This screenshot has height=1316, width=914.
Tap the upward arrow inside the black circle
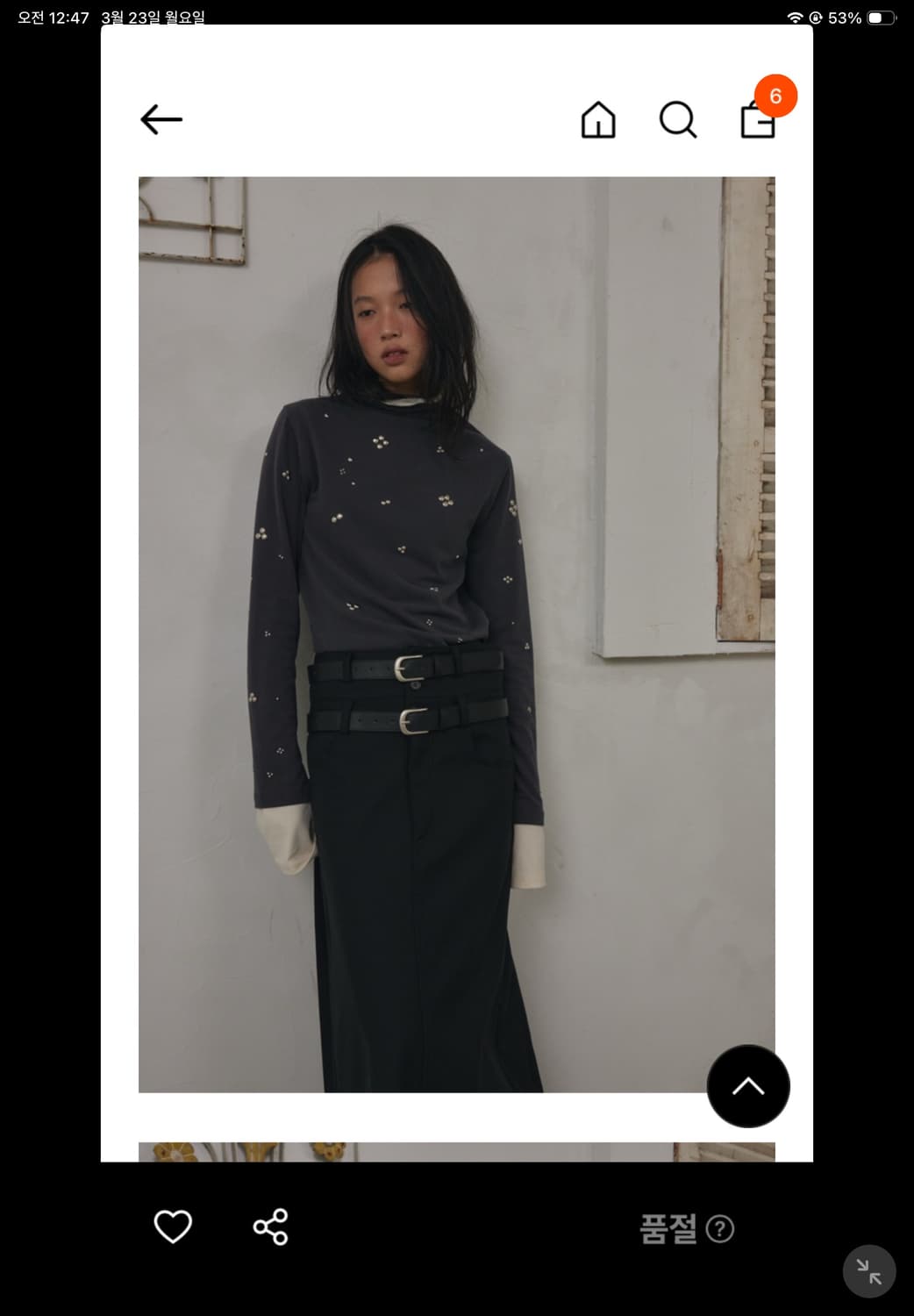click(x=748, y=1086)
